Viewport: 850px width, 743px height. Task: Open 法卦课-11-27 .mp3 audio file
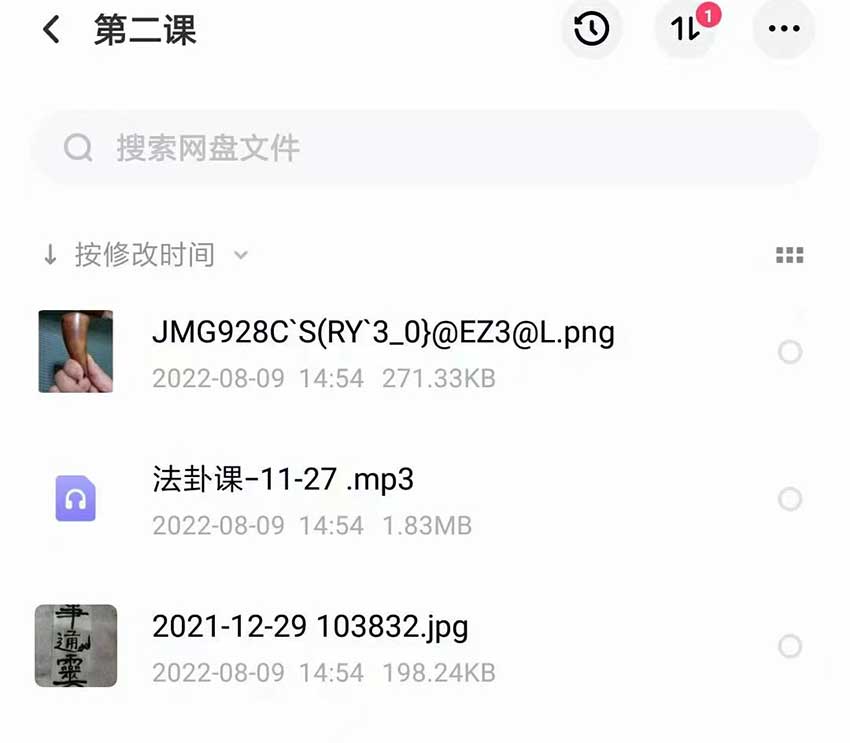[x=282, y=480]
